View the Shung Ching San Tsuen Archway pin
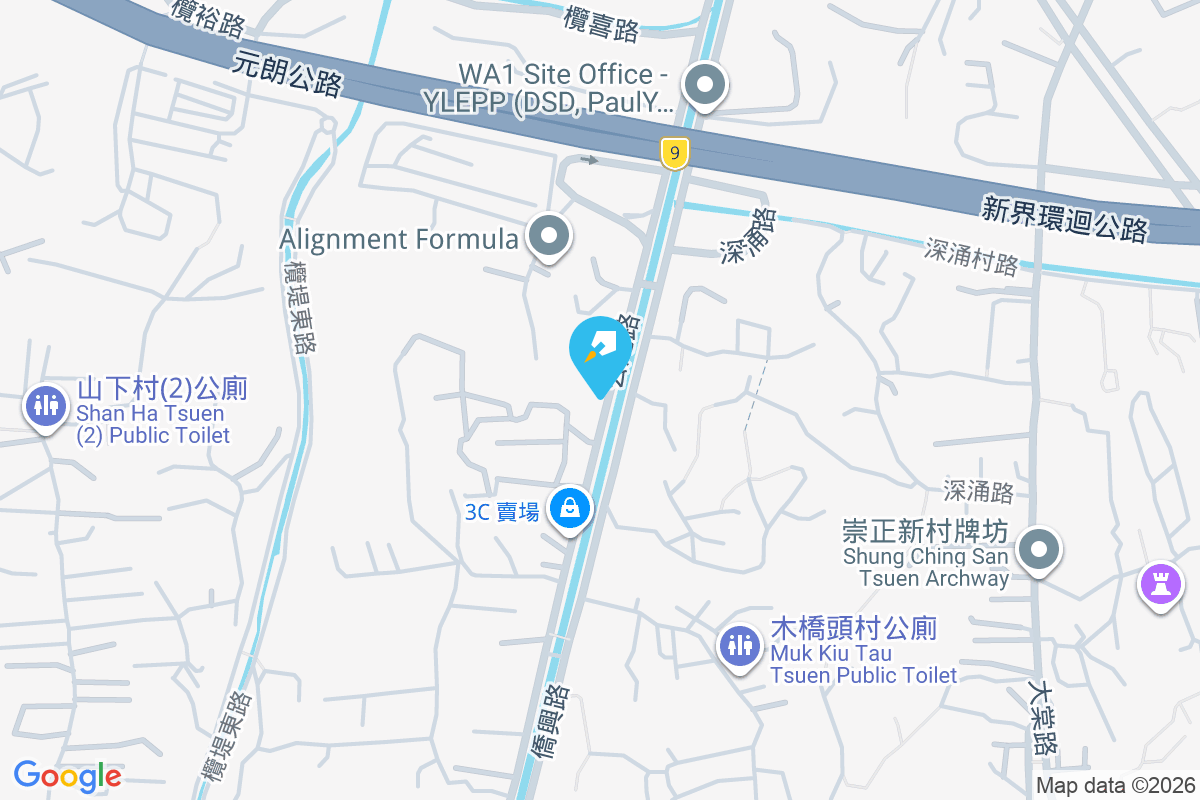The image size is (1200, 800). point(1039,549)
